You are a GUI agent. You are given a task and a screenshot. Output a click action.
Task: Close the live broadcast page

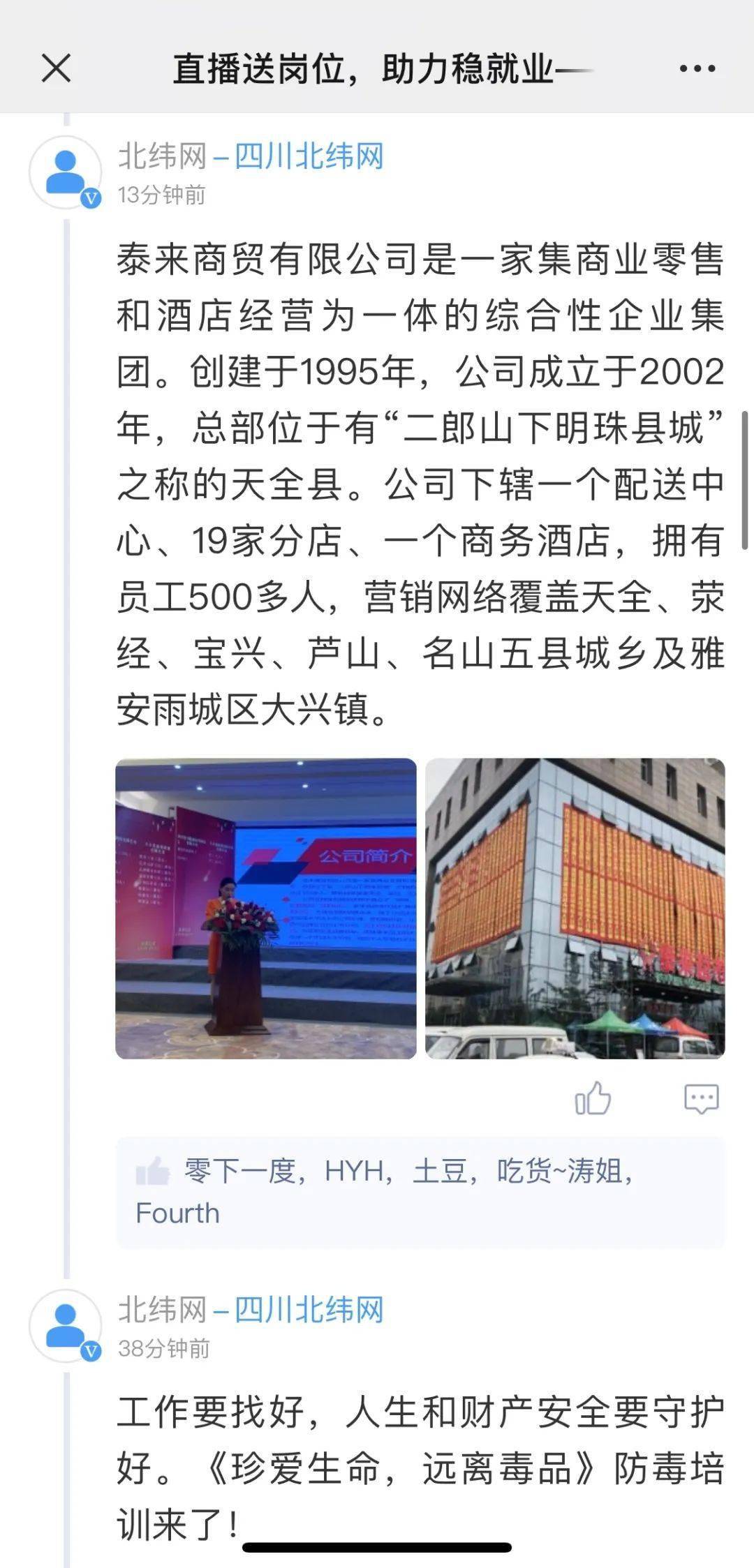56,68
